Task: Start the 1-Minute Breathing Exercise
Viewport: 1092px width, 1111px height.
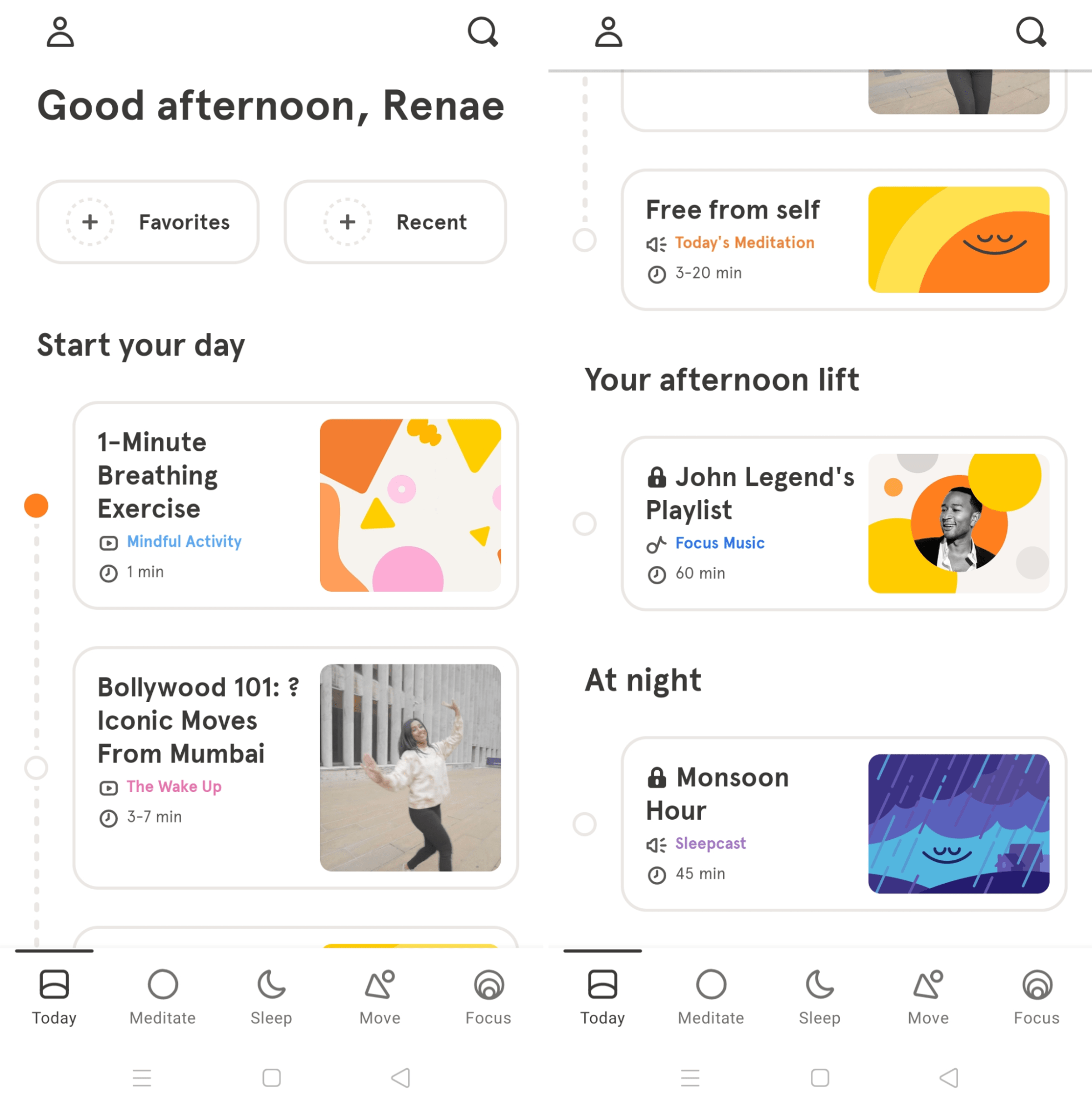Action: (x=295, y=505)
